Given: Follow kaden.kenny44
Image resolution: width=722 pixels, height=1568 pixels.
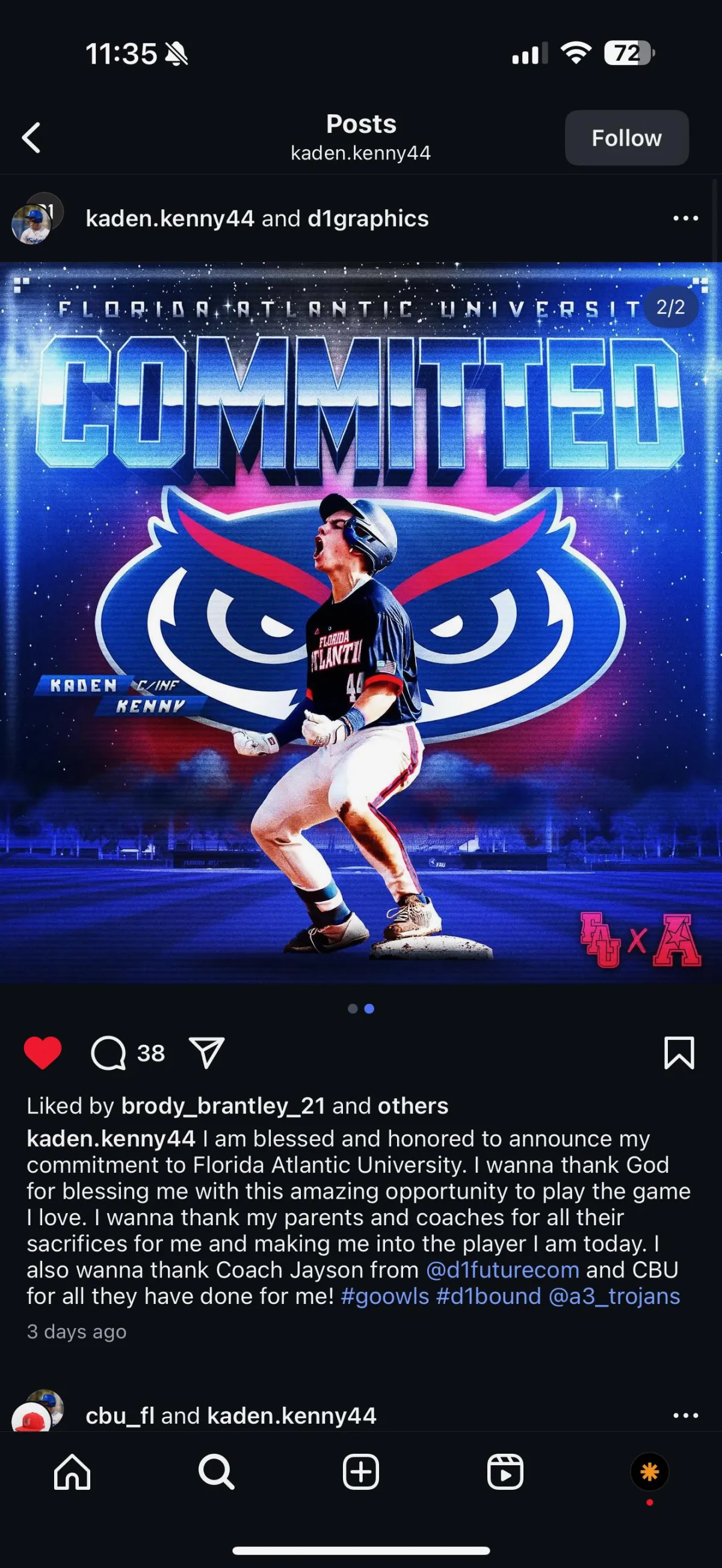Looking at the screenshot, I should [626, 138].
